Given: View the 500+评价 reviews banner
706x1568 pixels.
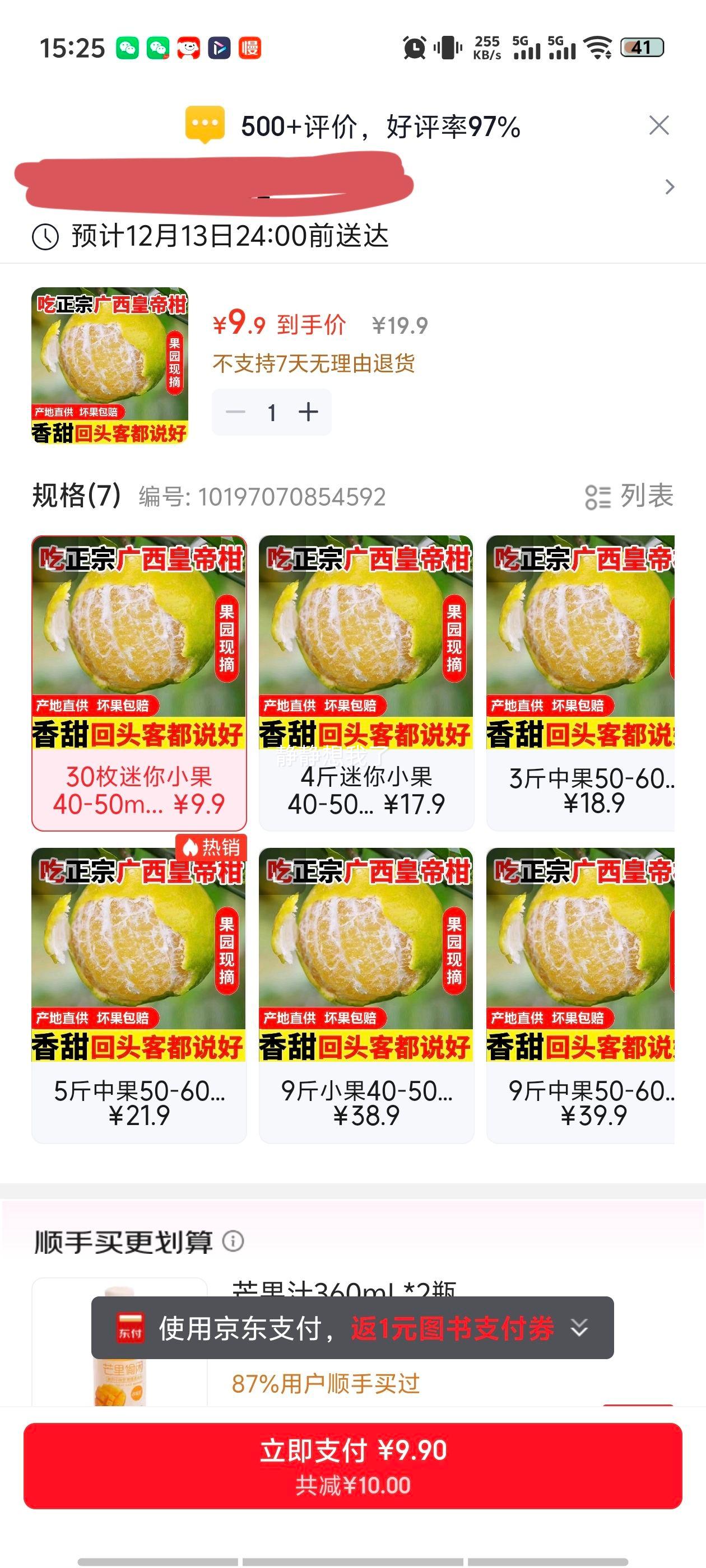Looking at the screenshot, I should [354, 127].
